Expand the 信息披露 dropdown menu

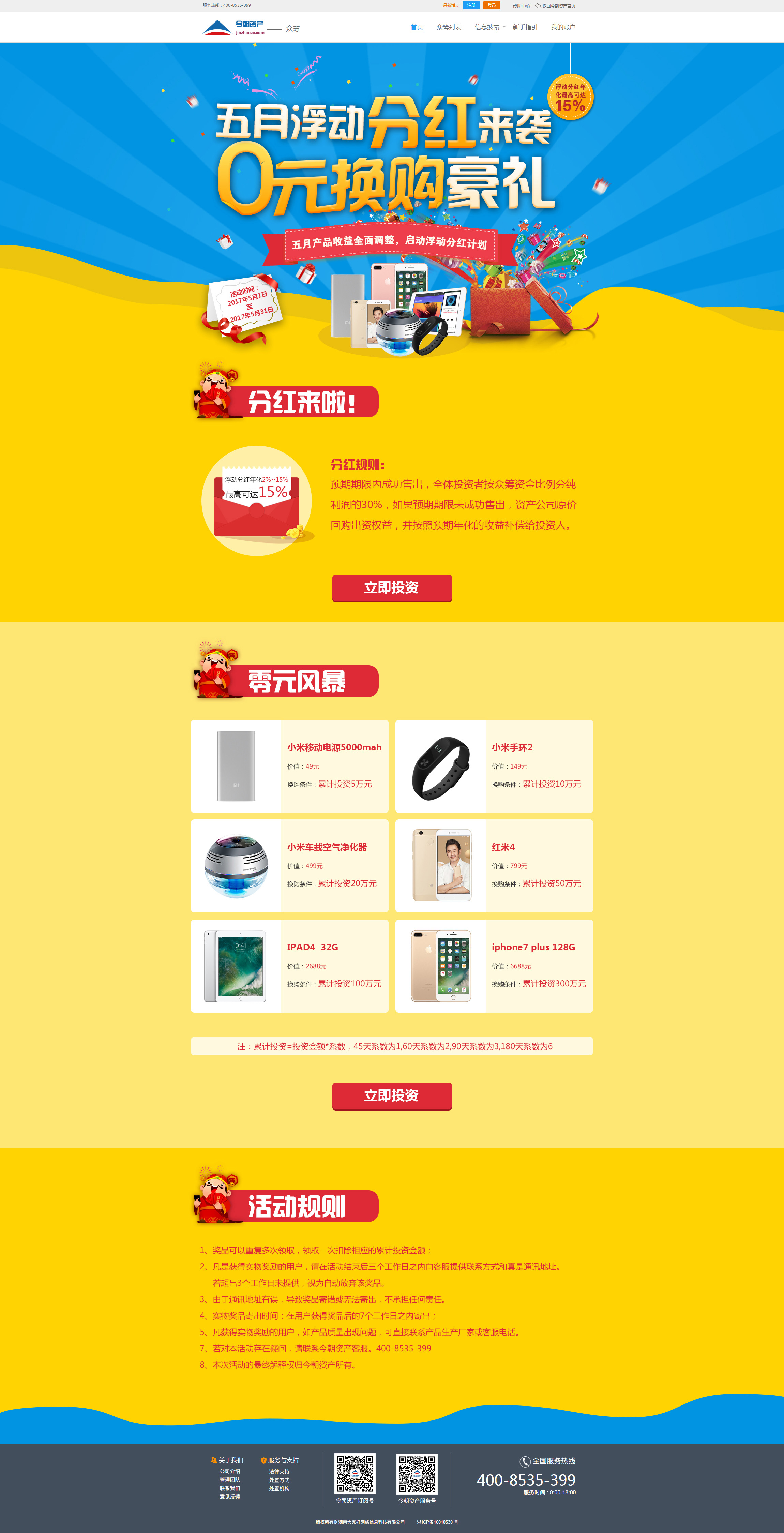pos(488,27)
